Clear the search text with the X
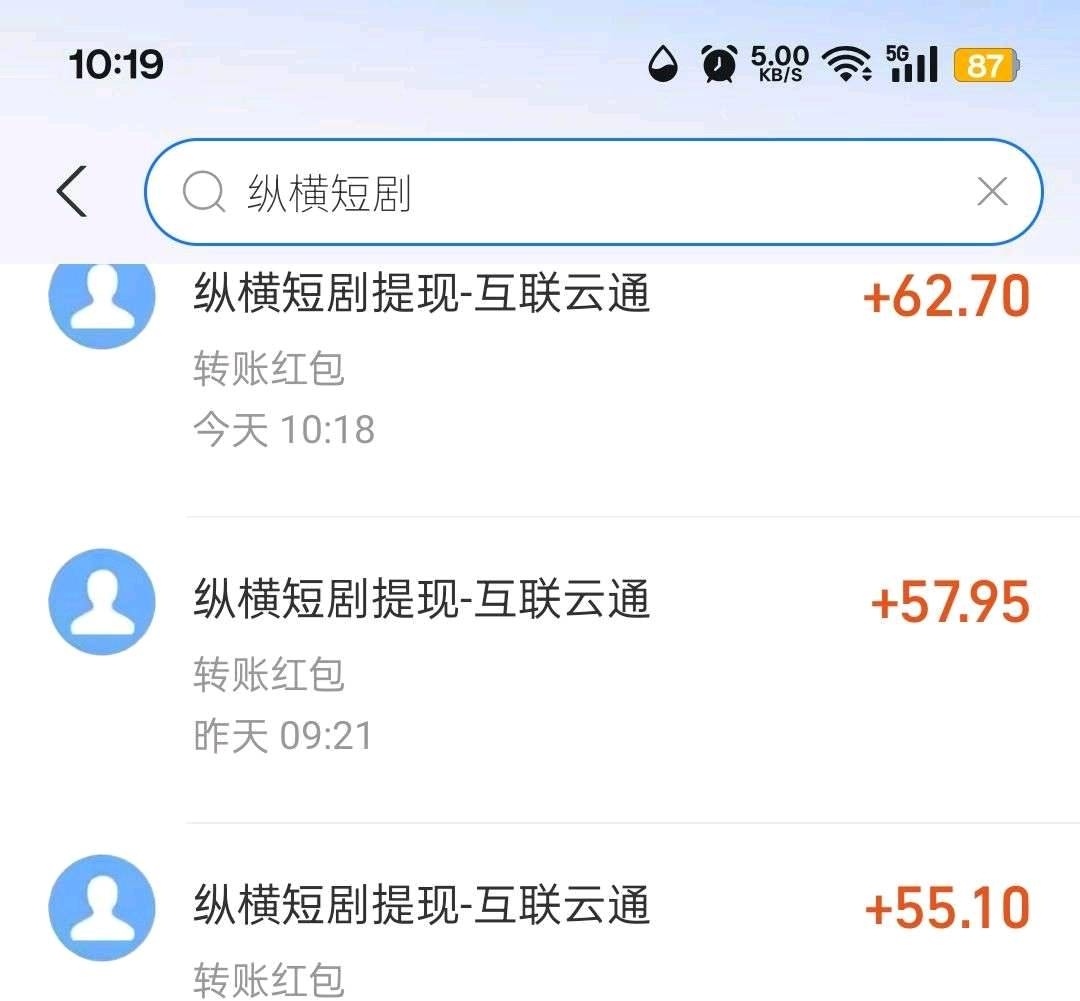The width and height of the screenshot is (1080, 1001). (991, 192)
